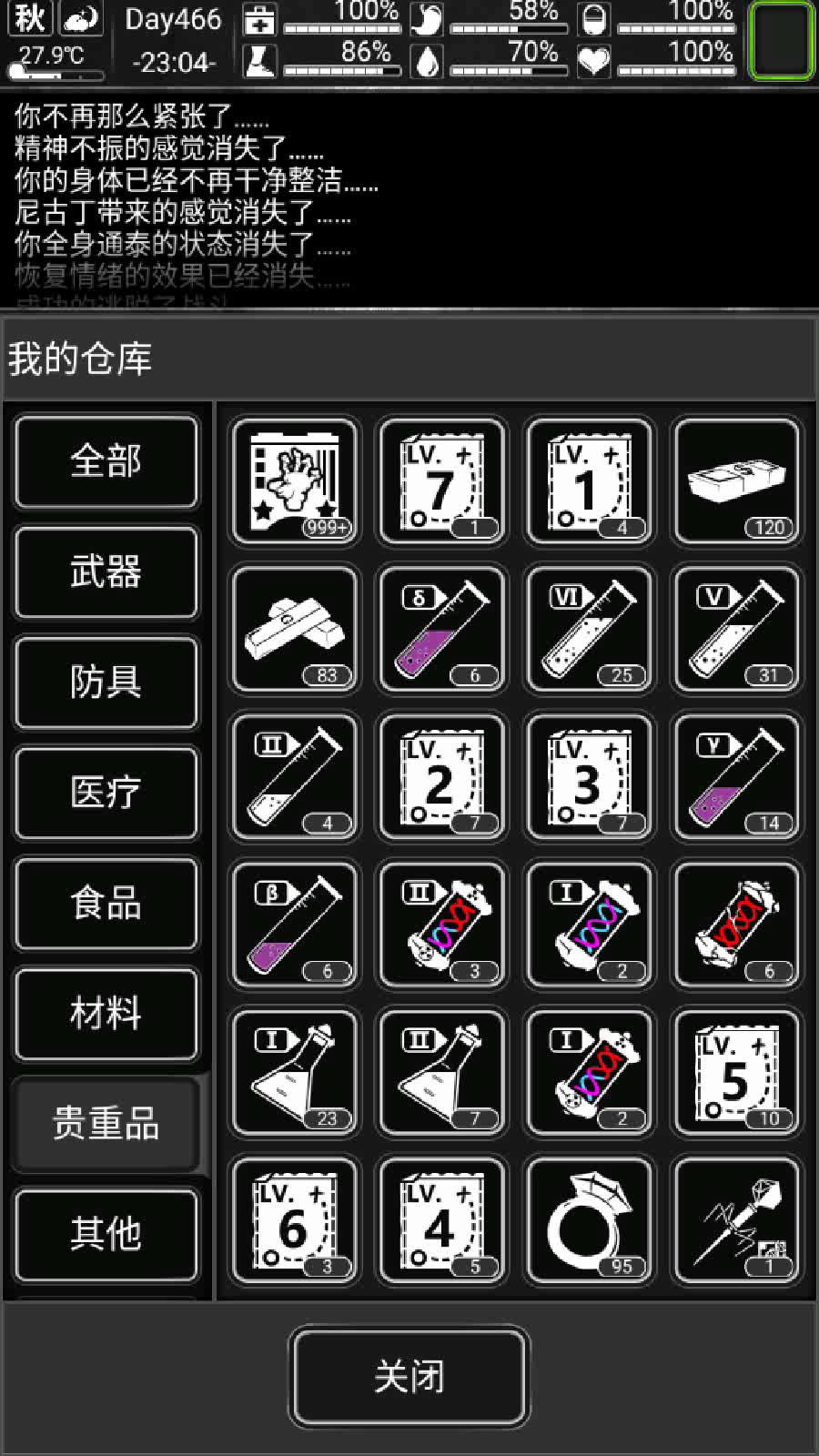
Task: Select the 材料 category
Action: tap(106, 1014)
